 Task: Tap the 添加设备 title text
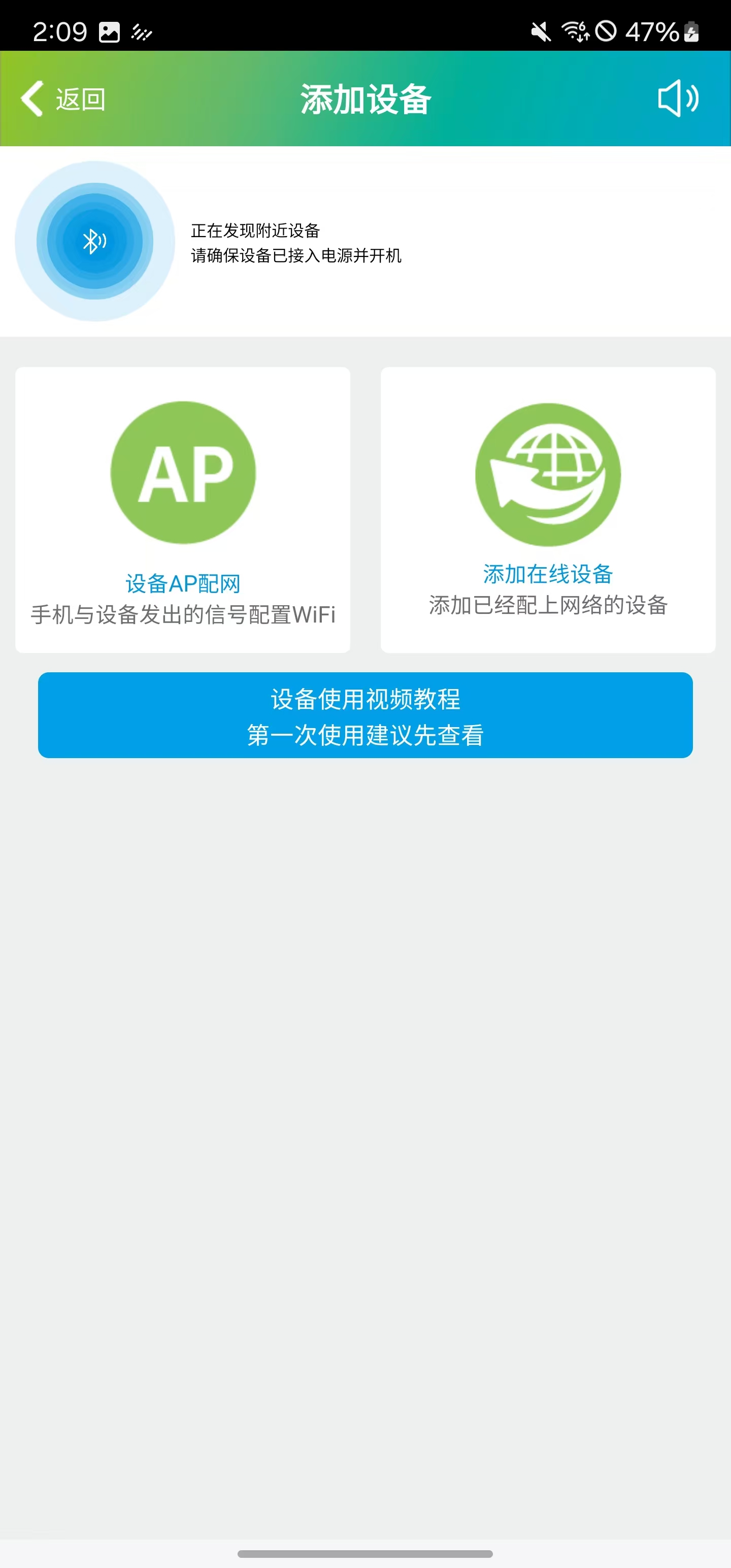click(365, 99)
